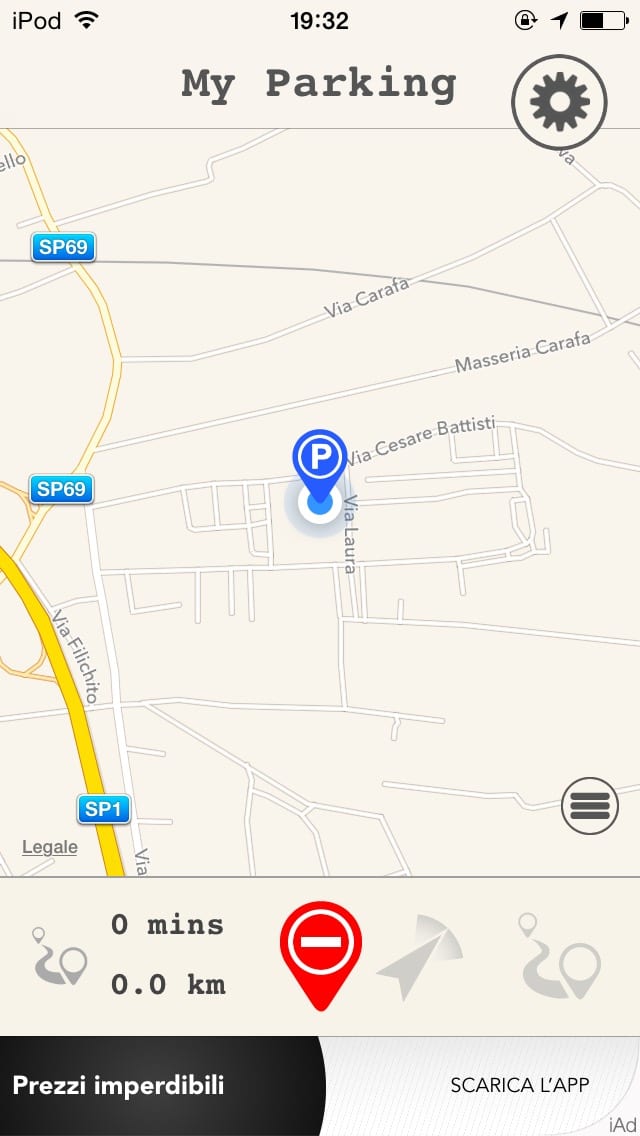Tap the compass arrow direction button
Screen dimensions: 640x1136
[x=420, y=955]
